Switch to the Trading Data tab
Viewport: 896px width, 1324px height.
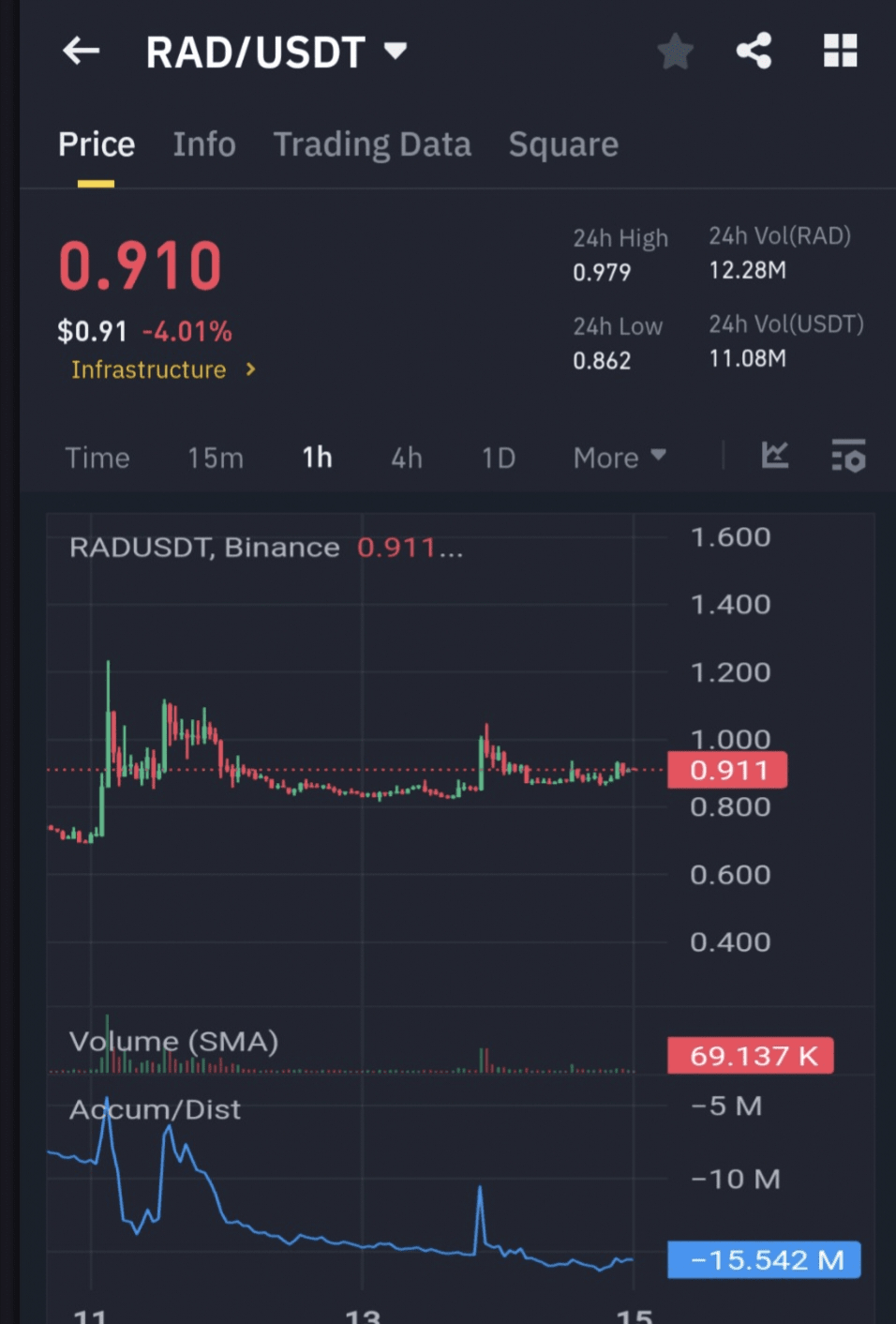tap(372, 144)
